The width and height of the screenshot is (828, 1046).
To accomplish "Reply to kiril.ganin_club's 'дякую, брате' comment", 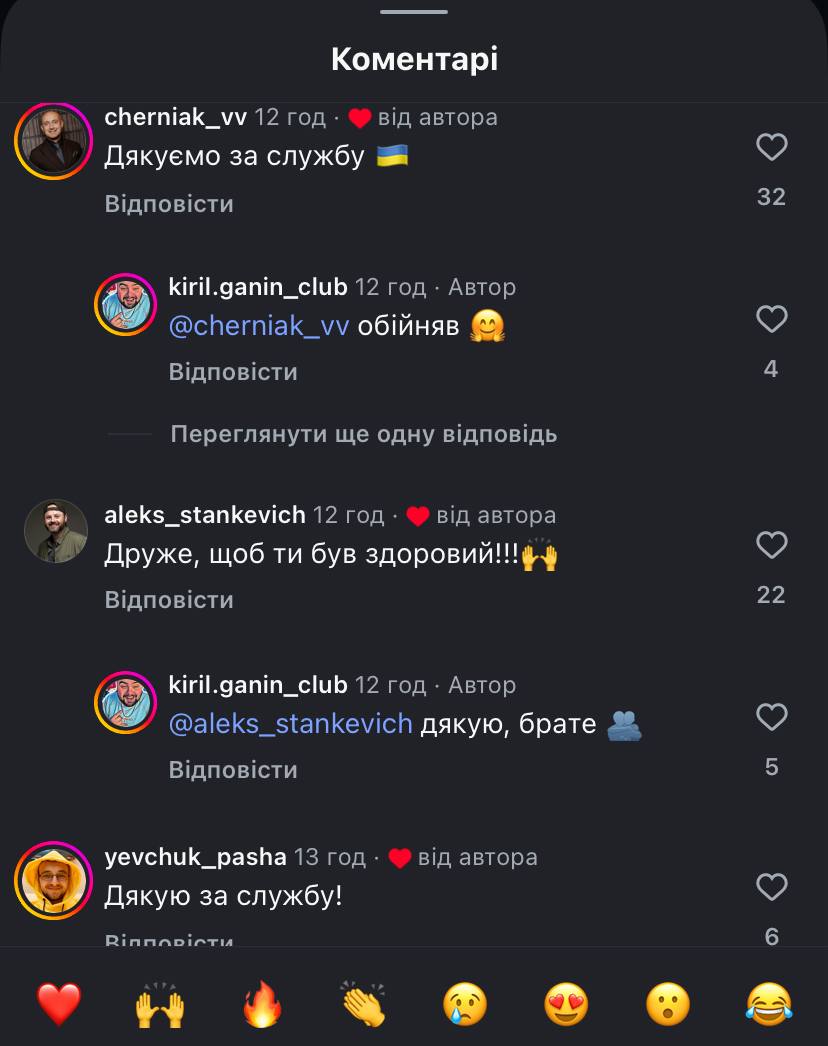I will click(232, 770).
